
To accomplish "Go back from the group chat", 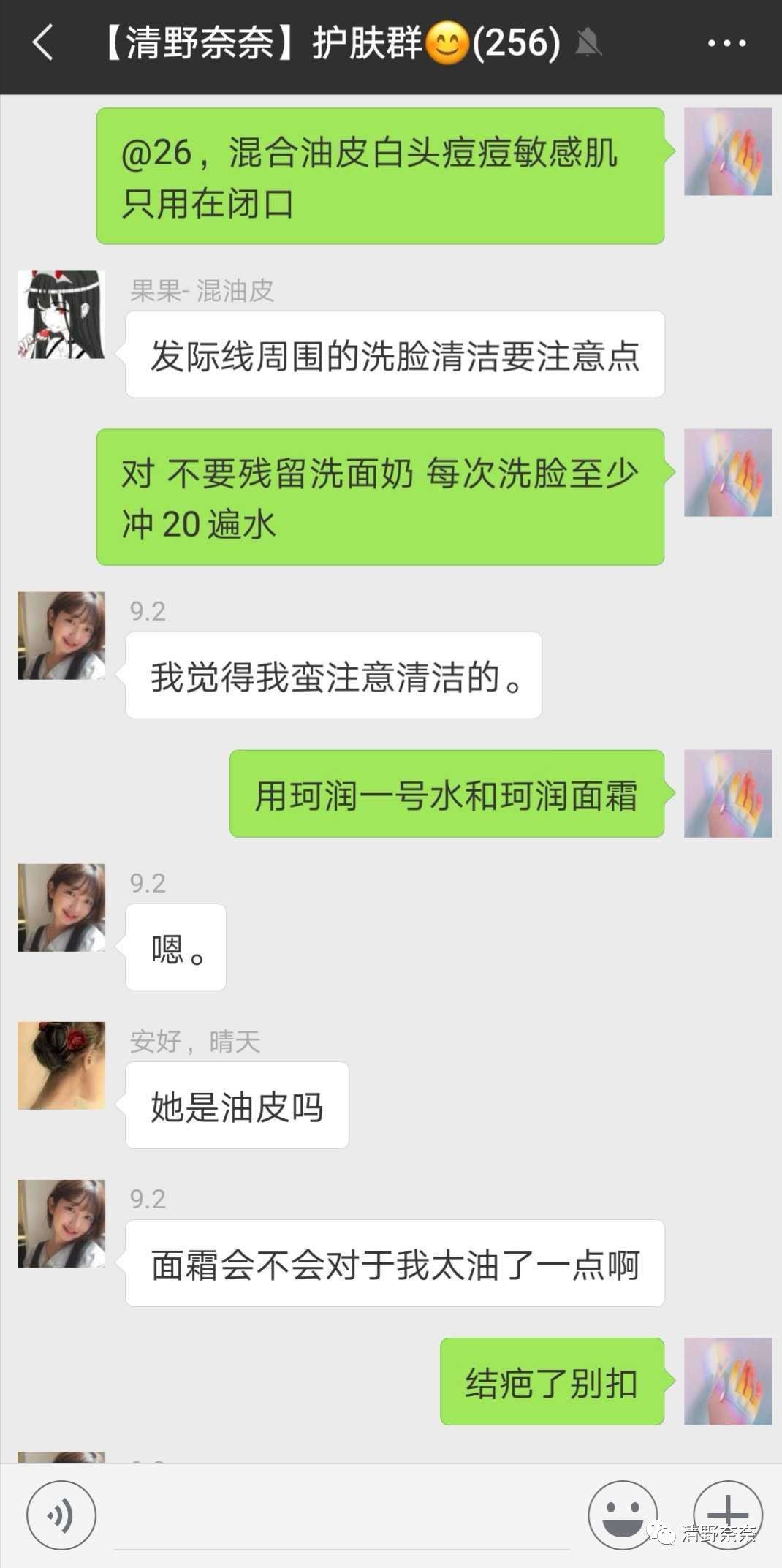I will click(42, 42).
